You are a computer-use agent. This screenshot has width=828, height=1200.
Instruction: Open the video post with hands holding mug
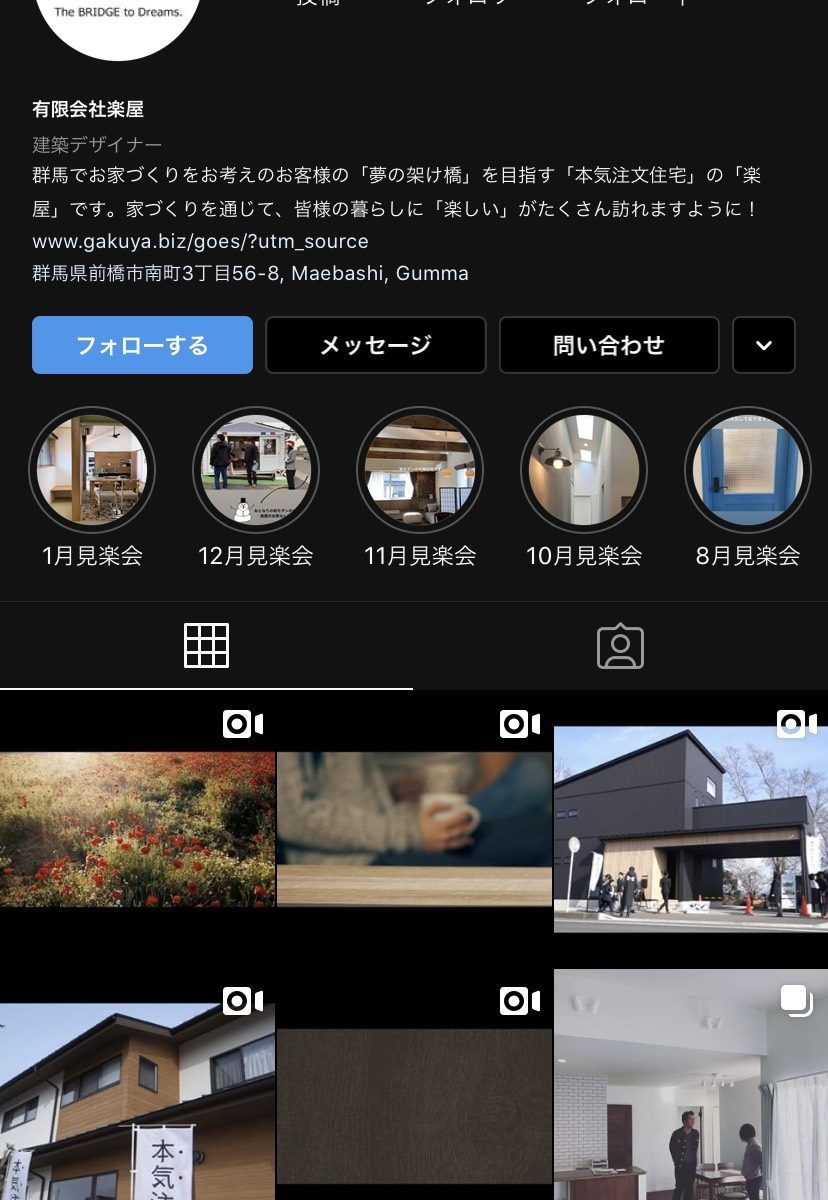click(x=414, y=828)
